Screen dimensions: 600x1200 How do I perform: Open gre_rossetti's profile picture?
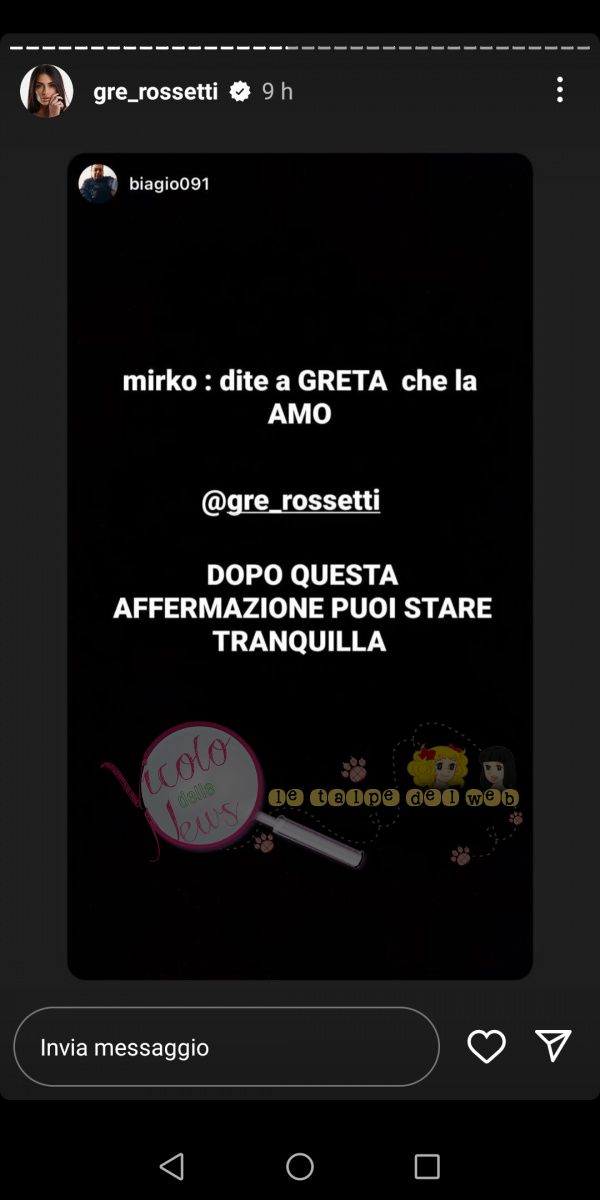point(47,91)
